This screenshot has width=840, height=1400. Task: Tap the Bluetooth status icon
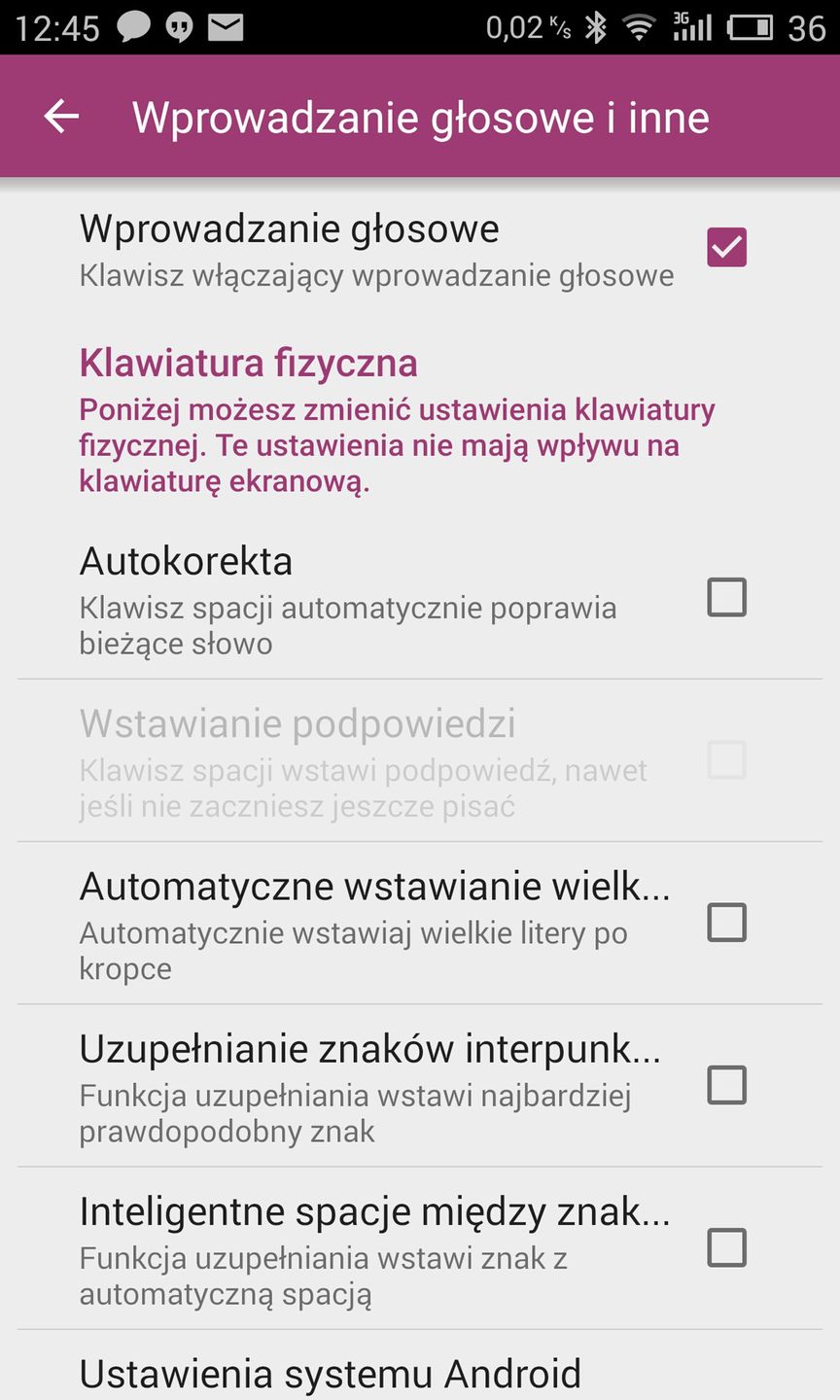pos(595,26)
